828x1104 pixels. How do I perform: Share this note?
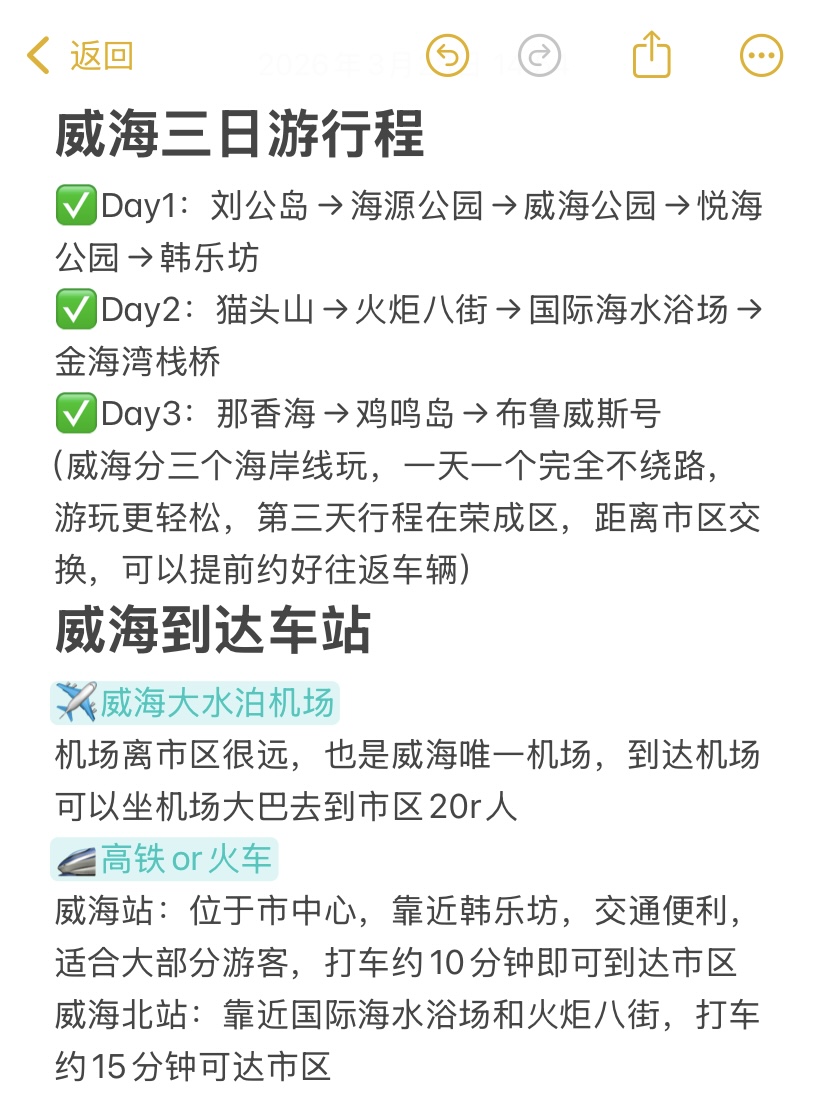[651, 54]
